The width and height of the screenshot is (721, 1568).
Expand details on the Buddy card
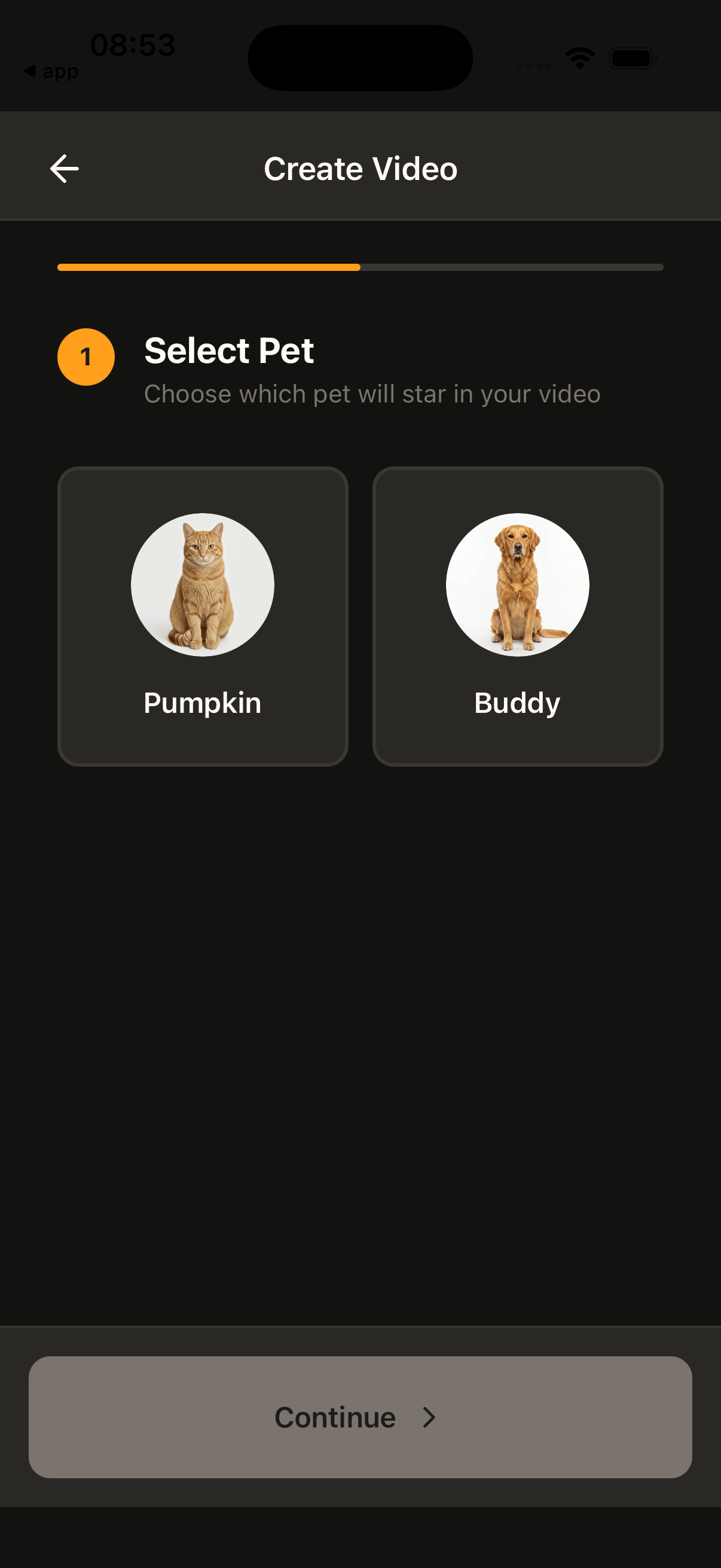[x=518, y=615]
